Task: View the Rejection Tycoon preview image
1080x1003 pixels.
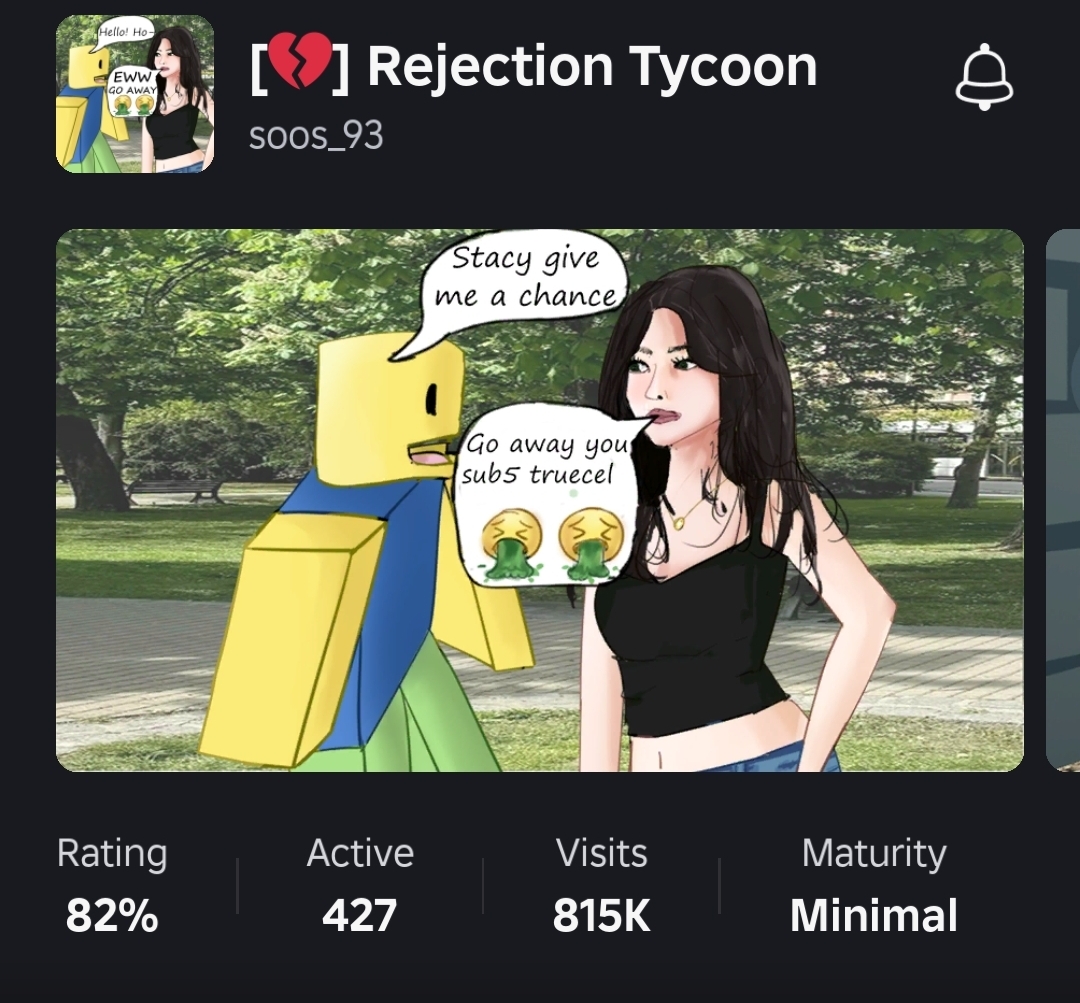Action: tap(540, 500)
